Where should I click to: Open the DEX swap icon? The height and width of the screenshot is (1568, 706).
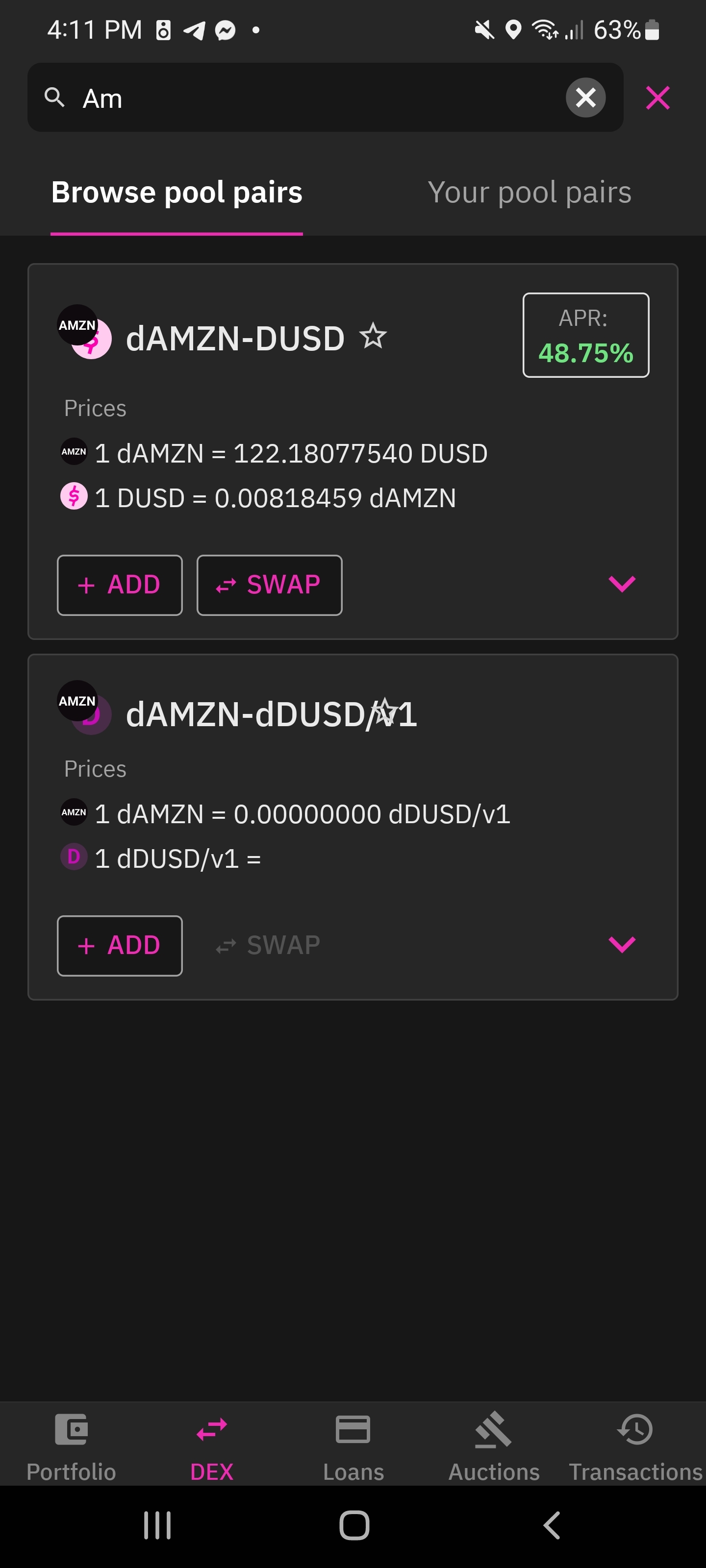(x=211, y=1429)
